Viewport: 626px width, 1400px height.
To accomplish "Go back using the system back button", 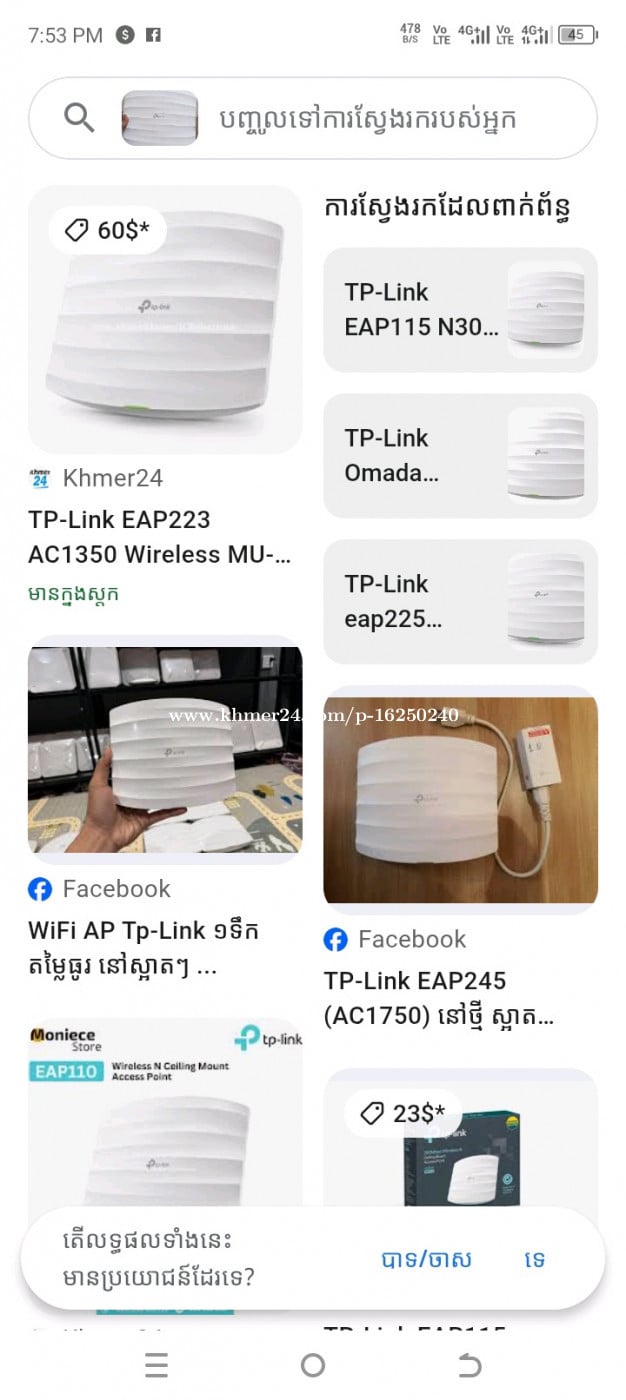I will point(469,1365).
